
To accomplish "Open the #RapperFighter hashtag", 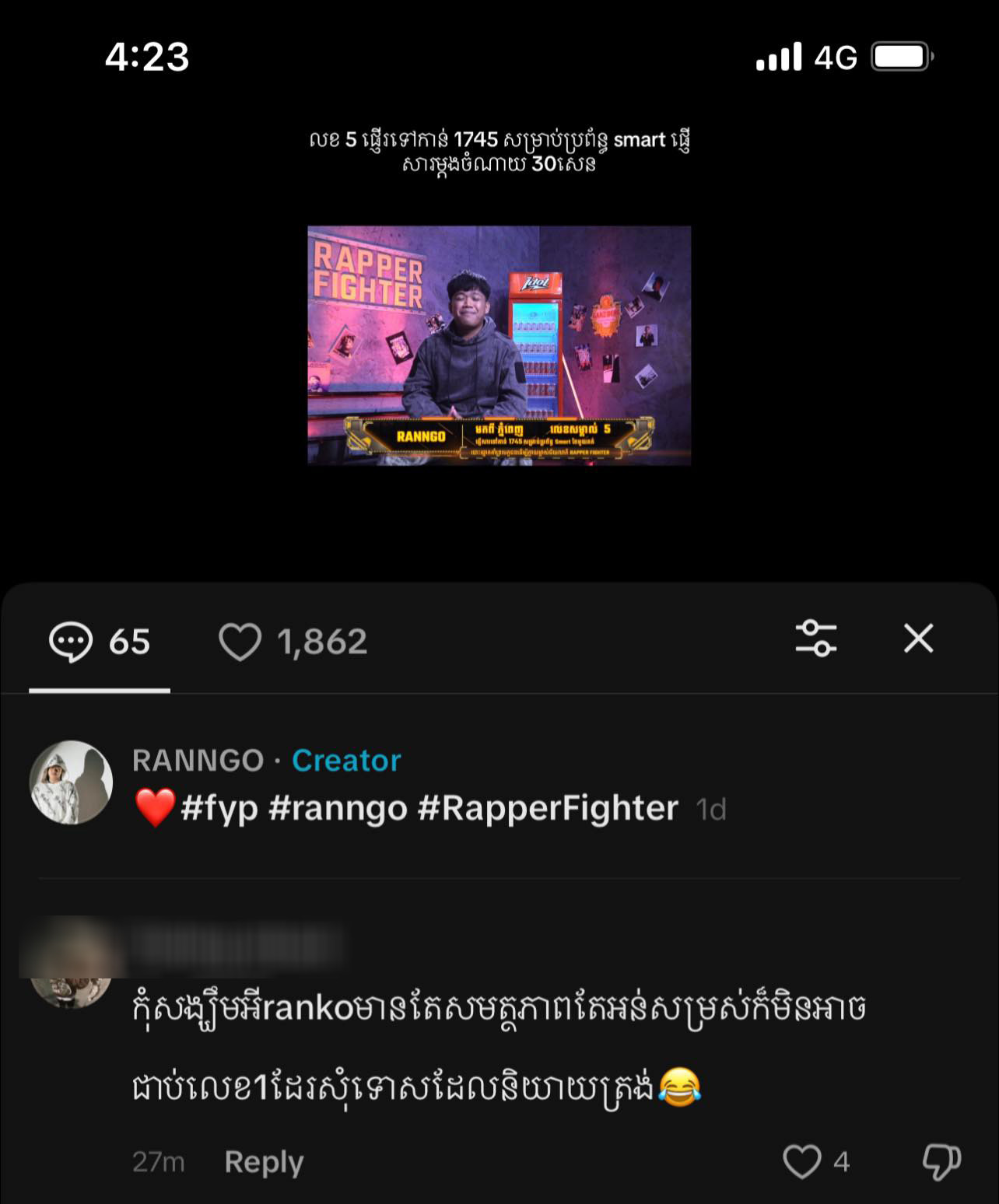I will tap(548, 809).
